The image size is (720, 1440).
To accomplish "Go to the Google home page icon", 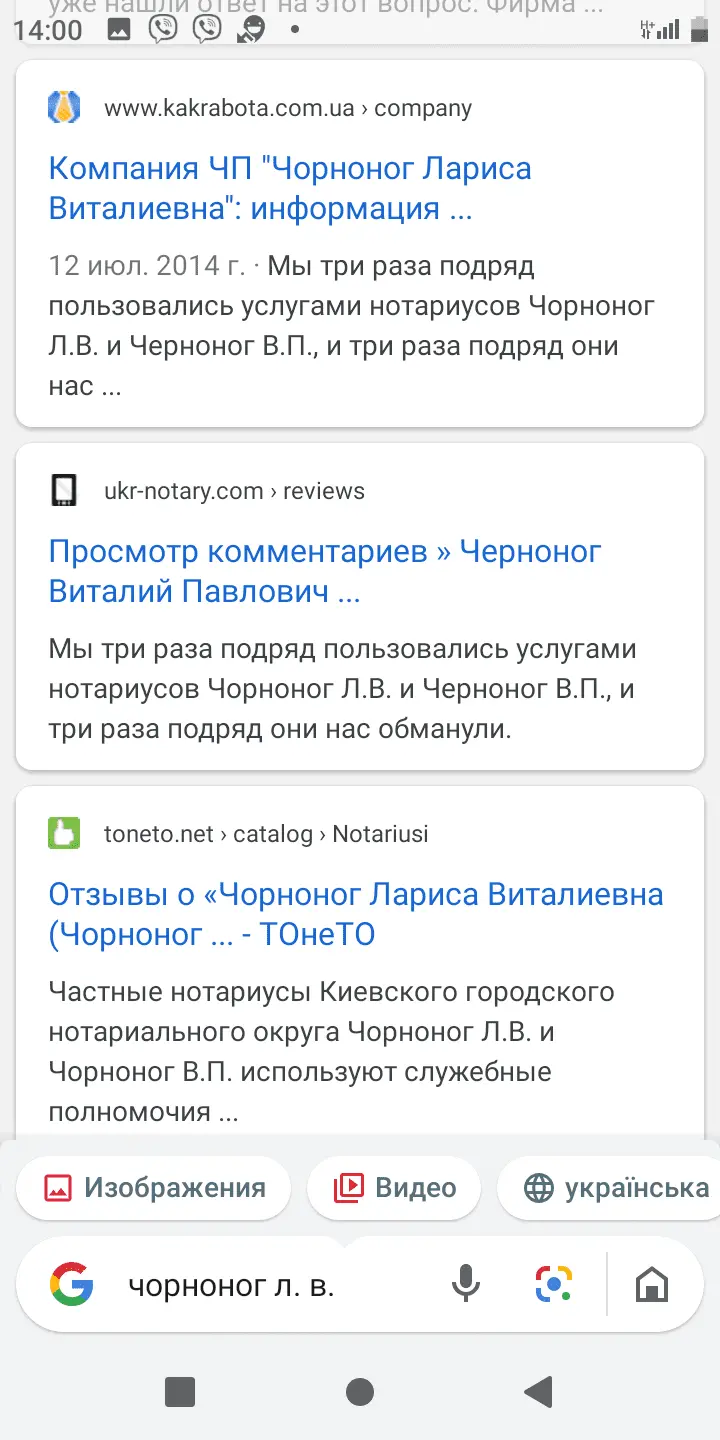I will pos(652,1284).
